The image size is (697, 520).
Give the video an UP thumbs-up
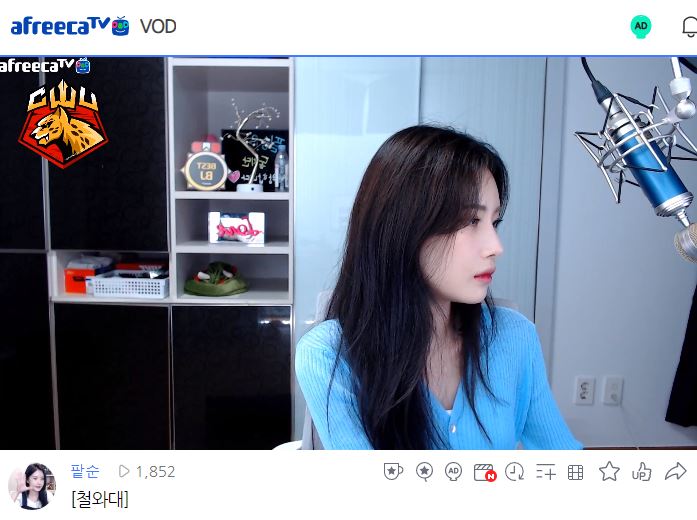tap(641, 471)
